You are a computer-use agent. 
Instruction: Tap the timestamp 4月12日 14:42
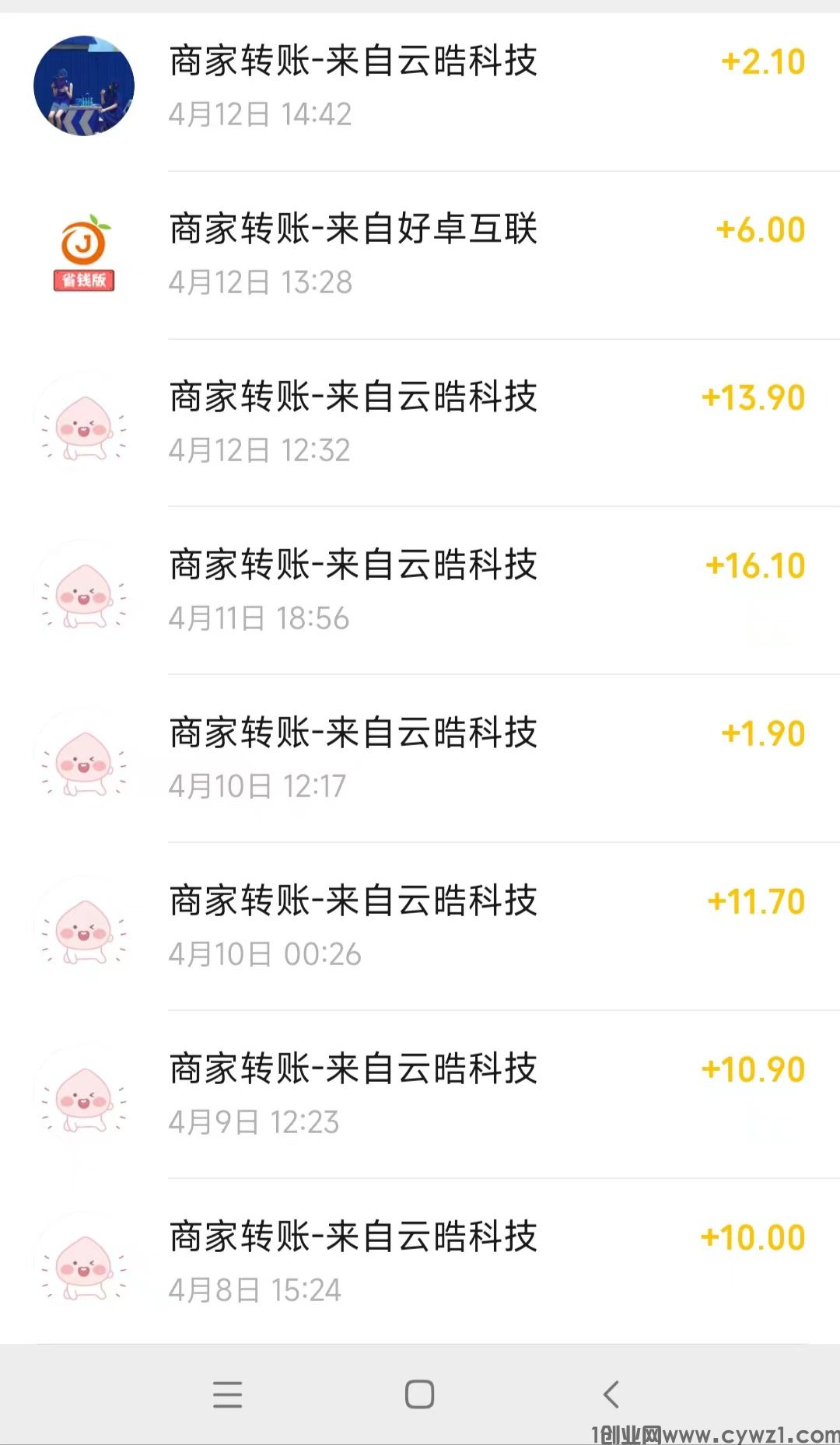click(x=259, y=114)
